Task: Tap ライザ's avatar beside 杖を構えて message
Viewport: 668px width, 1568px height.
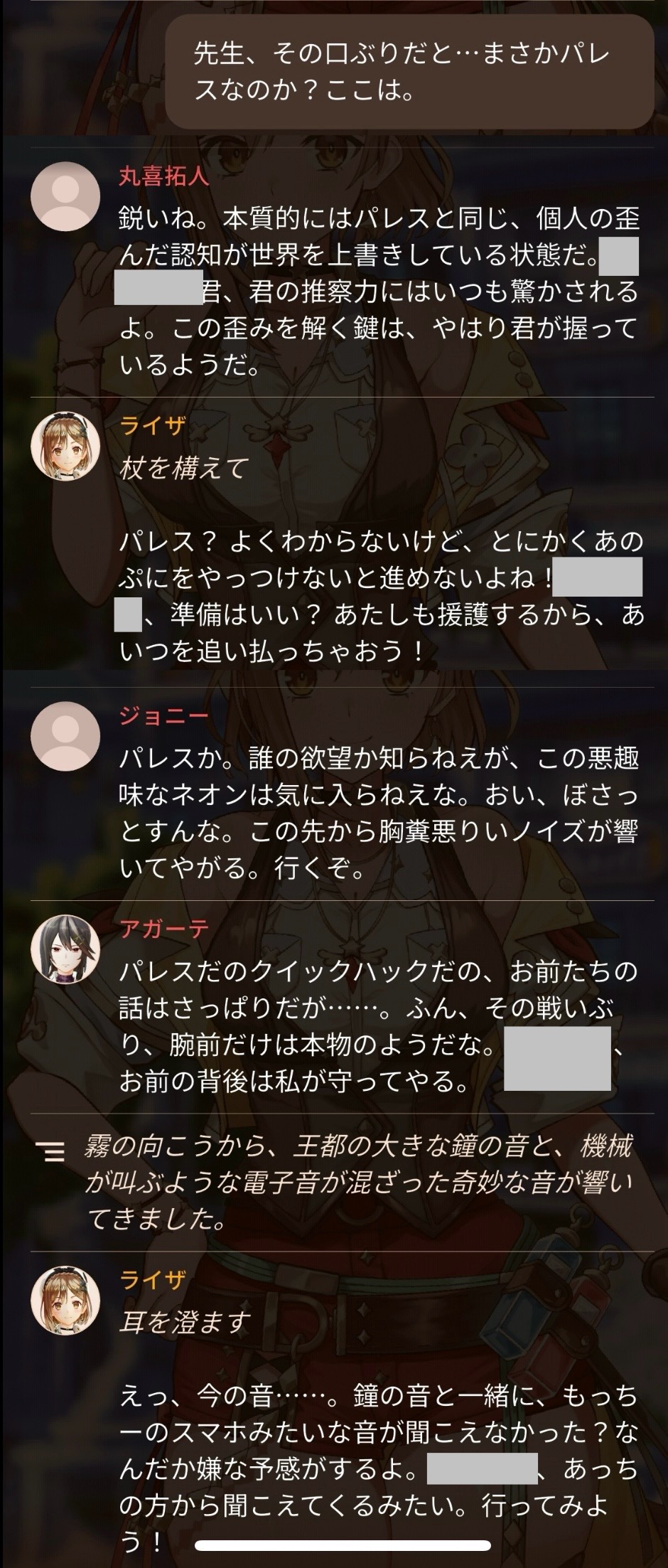Action: (x=65, y=446)
